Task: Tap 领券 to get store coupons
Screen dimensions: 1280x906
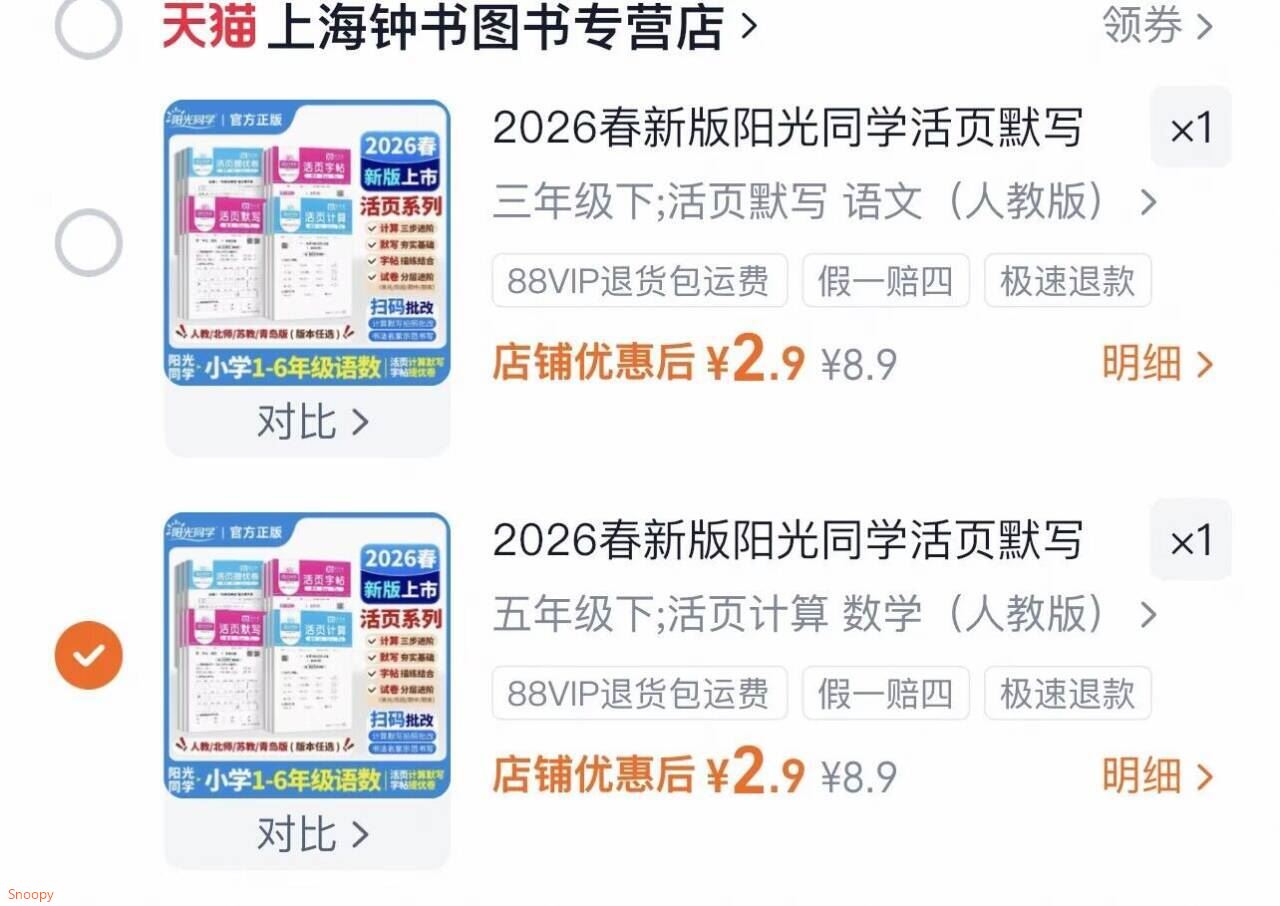Action: click(1157, 26)
